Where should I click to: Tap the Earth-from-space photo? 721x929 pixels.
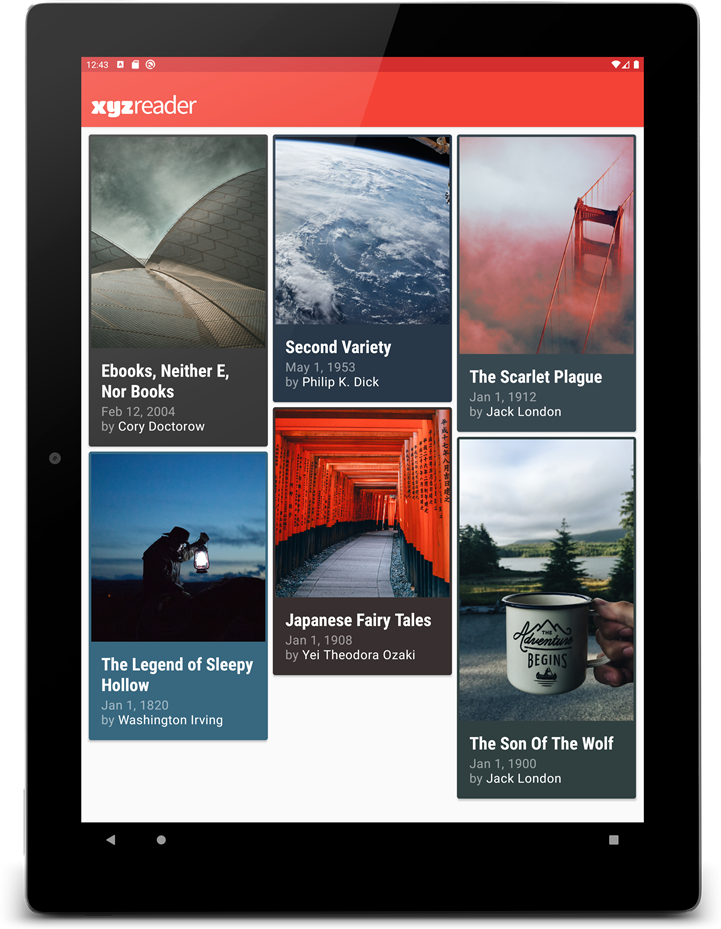[361, 230]
